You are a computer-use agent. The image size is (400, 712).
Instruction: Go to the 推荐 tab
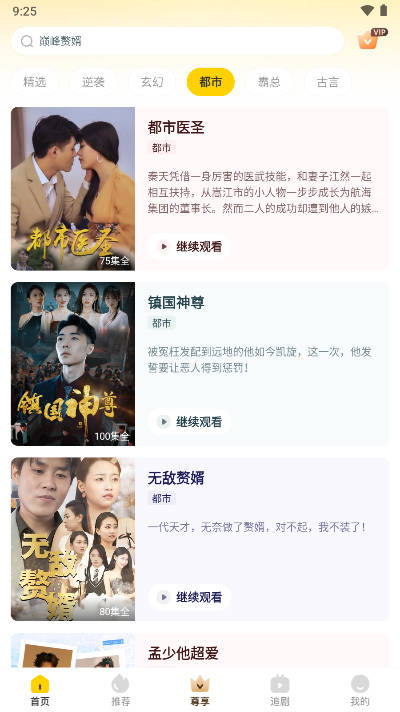[120, 691]
